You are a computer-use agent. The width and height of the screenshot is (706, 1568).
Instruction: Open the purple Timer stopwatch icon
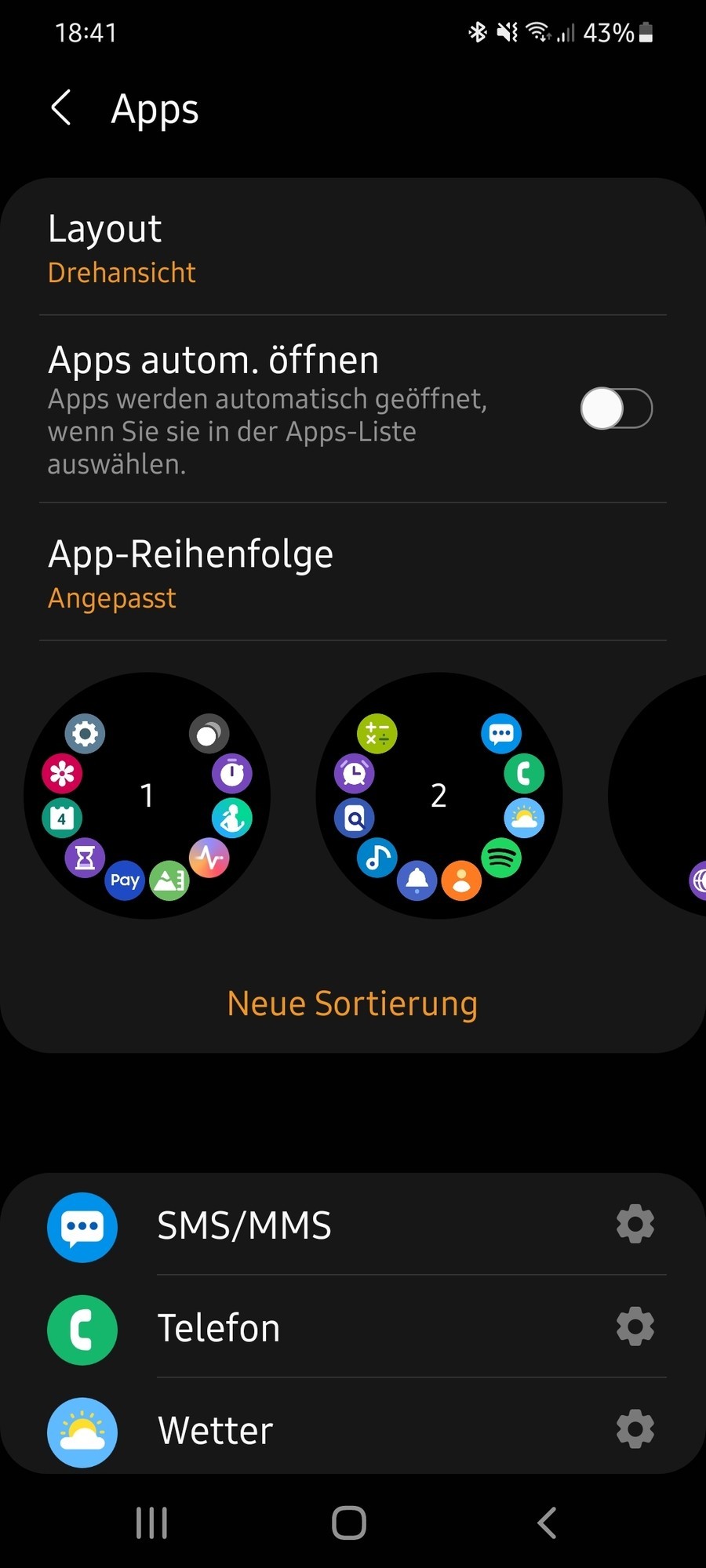pos(233,774)
